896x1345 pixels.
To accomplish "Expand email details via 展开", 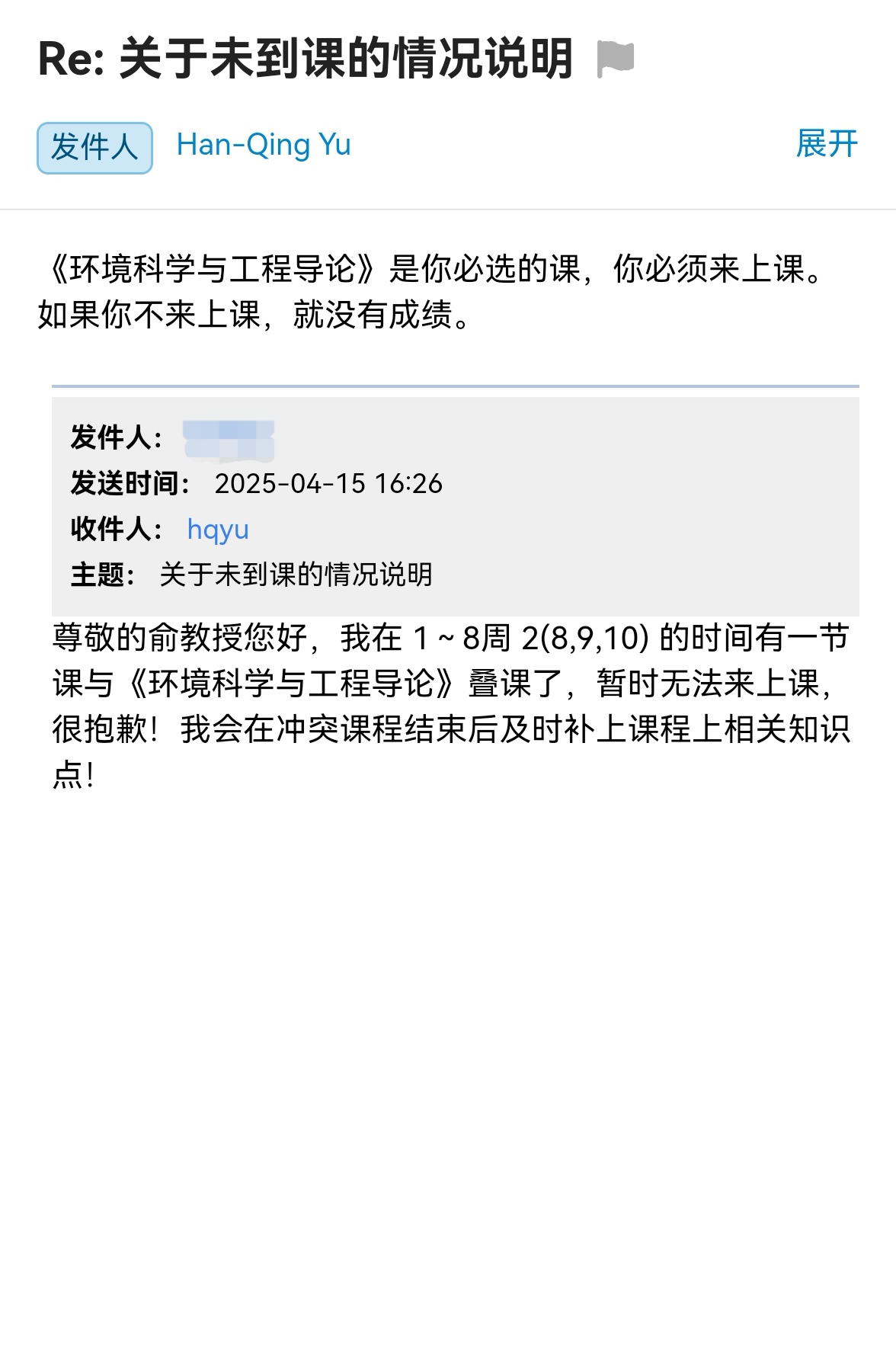I will pyautogui.click(x=827, y=144).
